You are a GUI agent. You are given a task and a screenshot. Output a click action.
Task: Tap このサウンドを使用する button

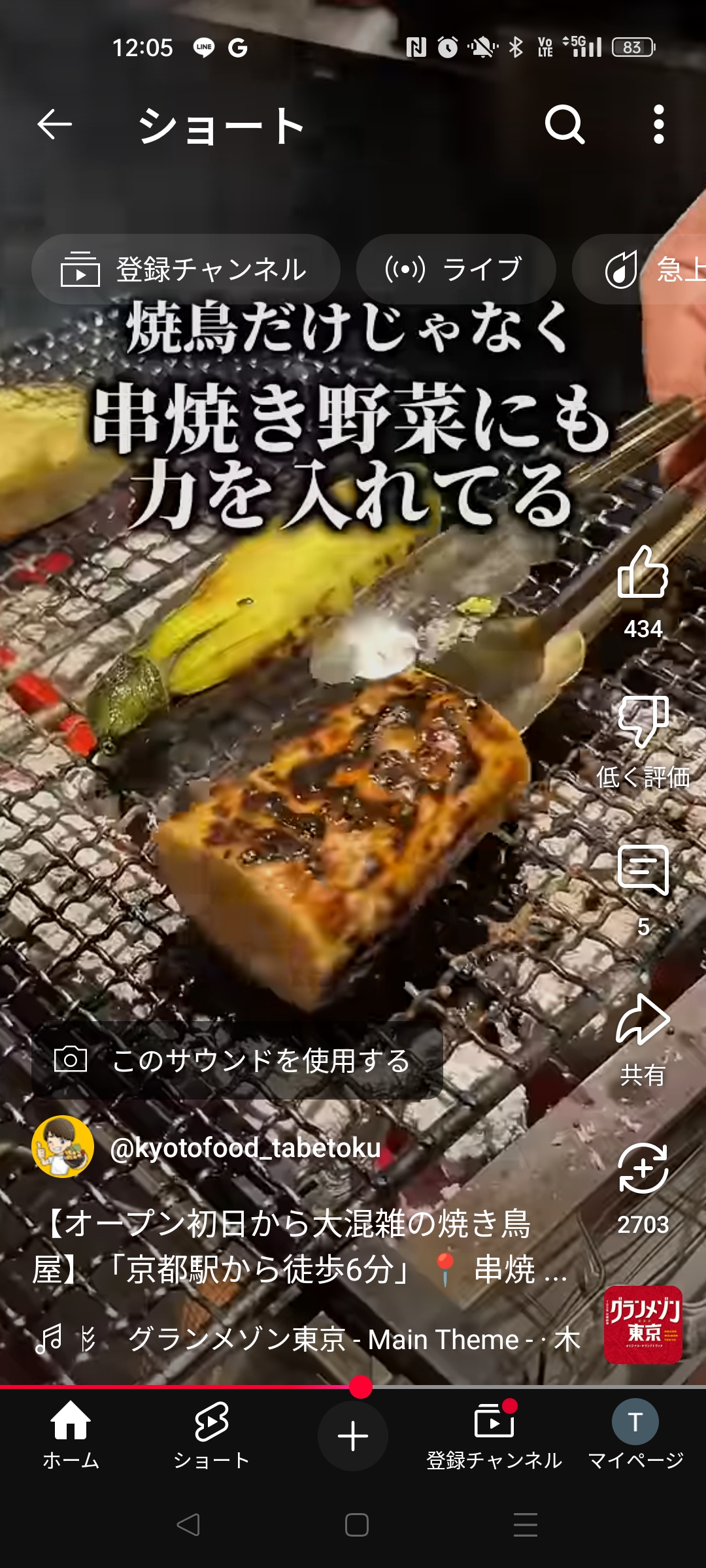(237, 1060)
